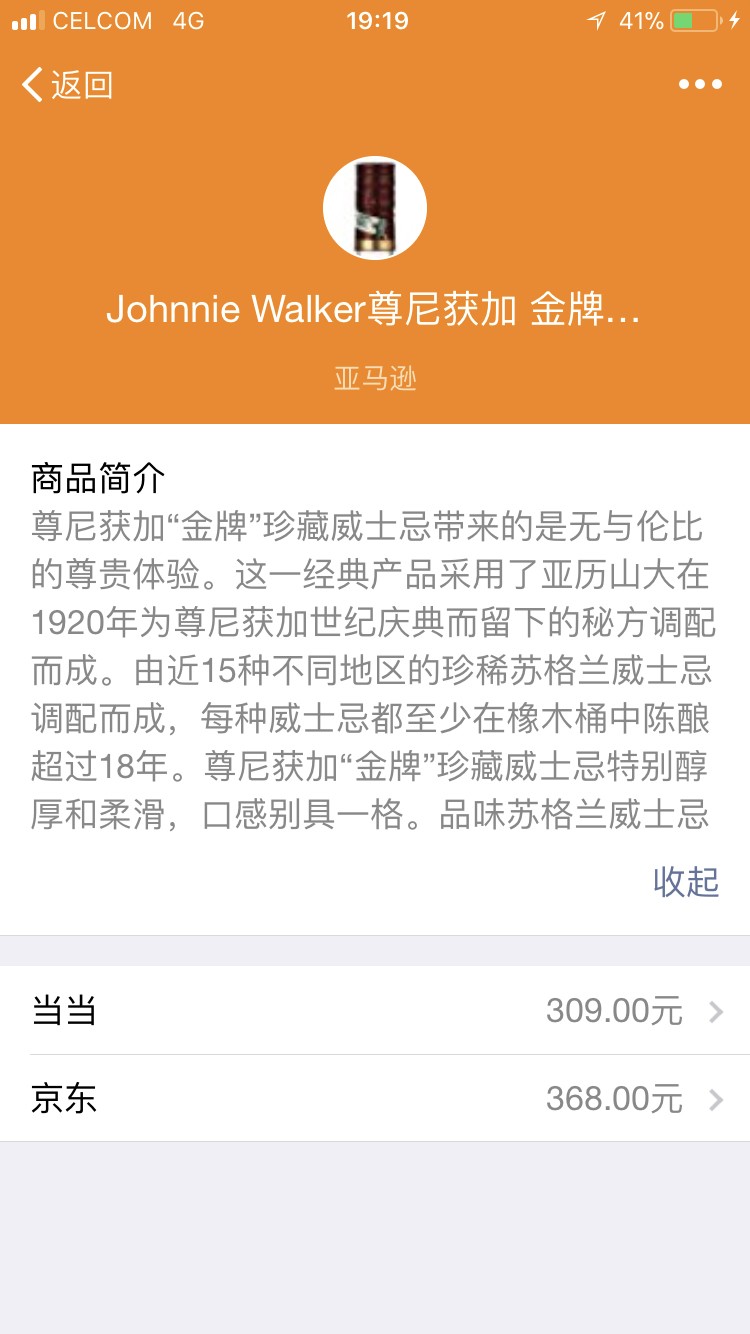Screen dimensions: 750x1334
Task: Tap the battery level icon
Action: [695, 19]
